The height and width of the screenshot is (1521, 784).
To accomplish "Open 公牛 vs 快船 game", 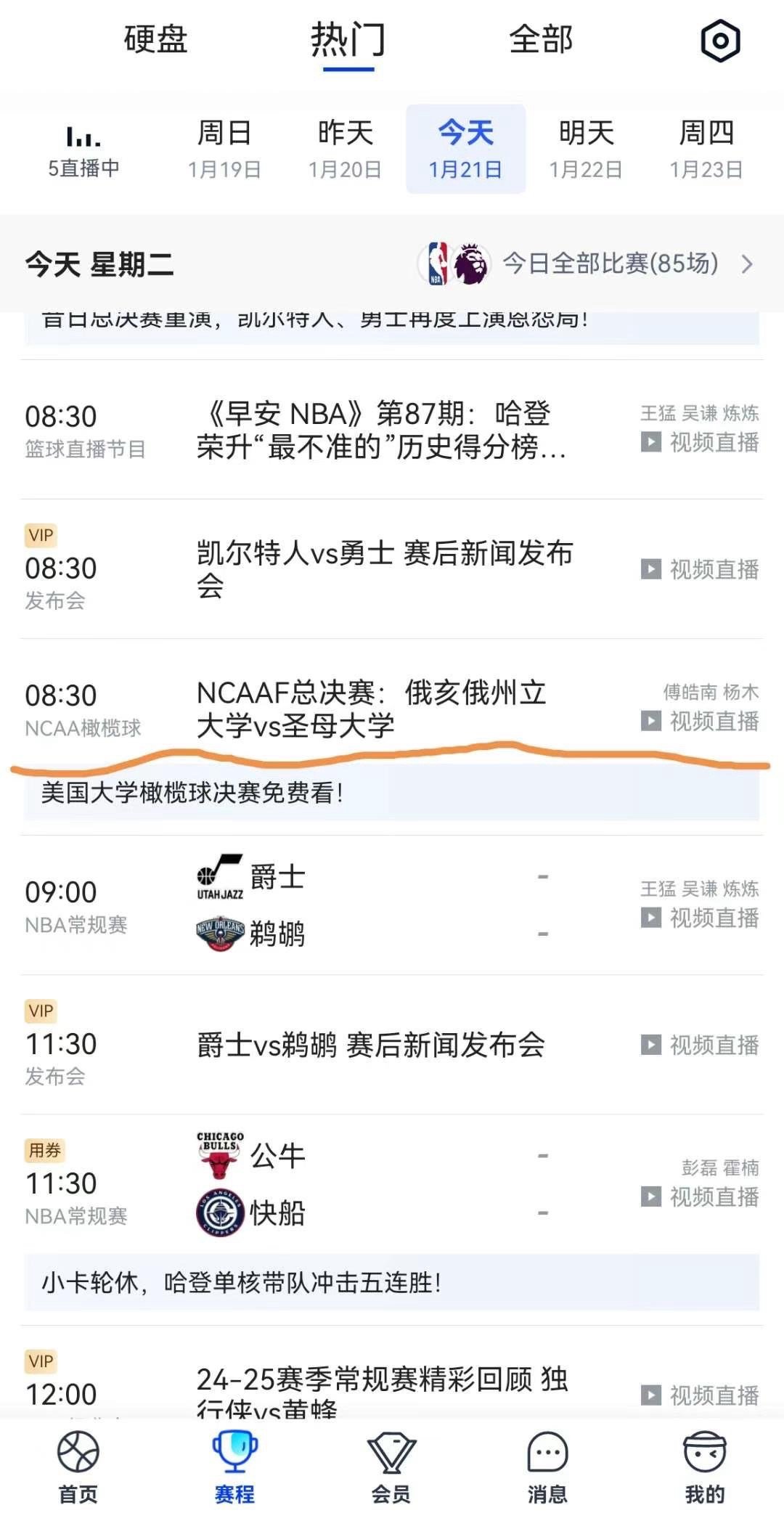I will point(392,1183).
